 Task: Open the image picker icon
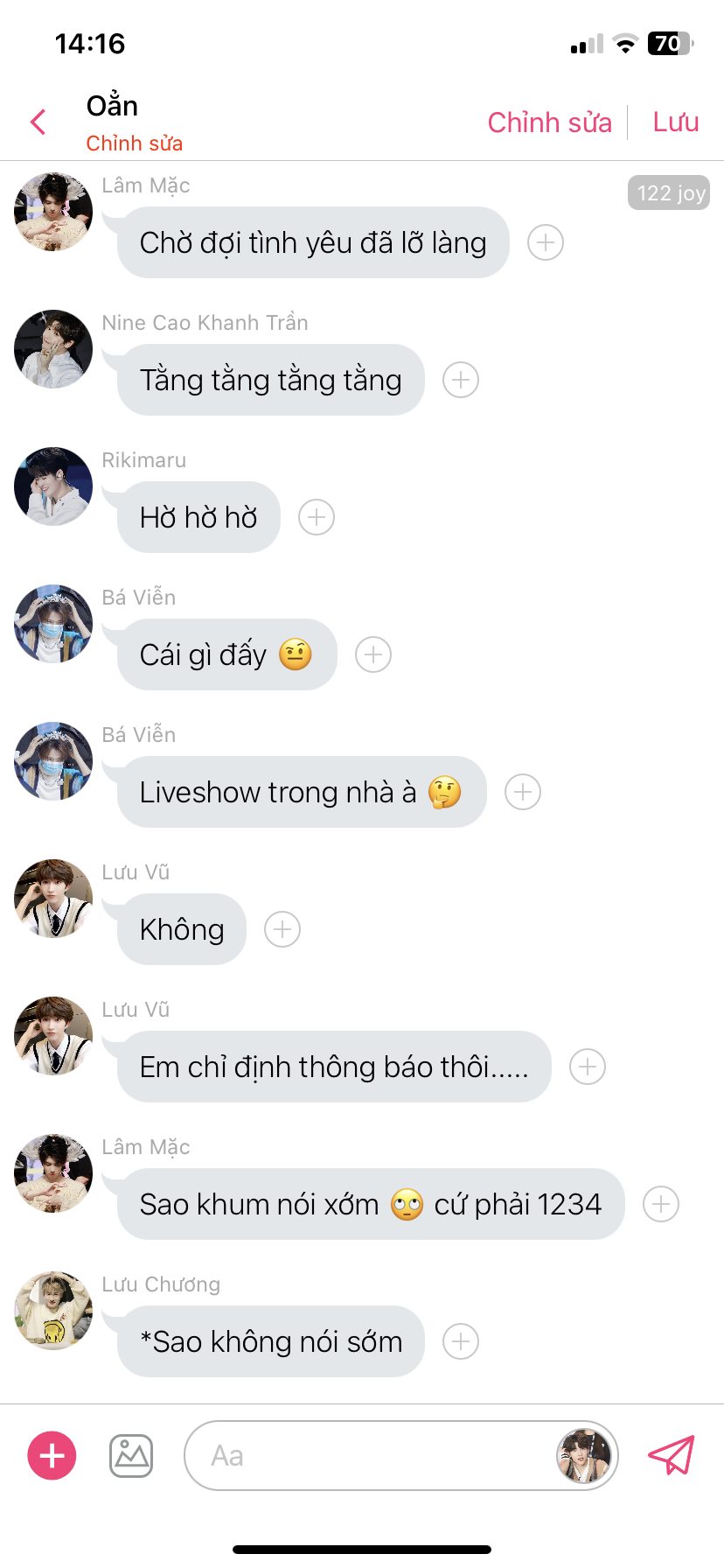131,1456
